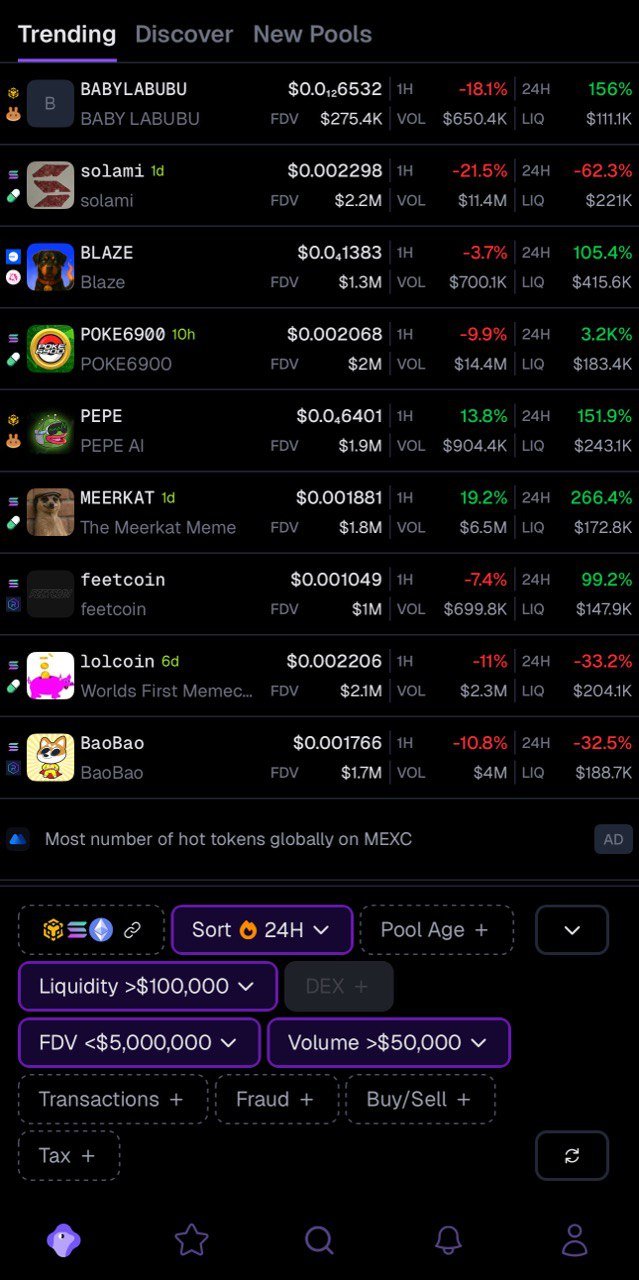Open the POKE6900 token row
The width and height of the screenshot is (639, 1280).
[x=320, y=348]
